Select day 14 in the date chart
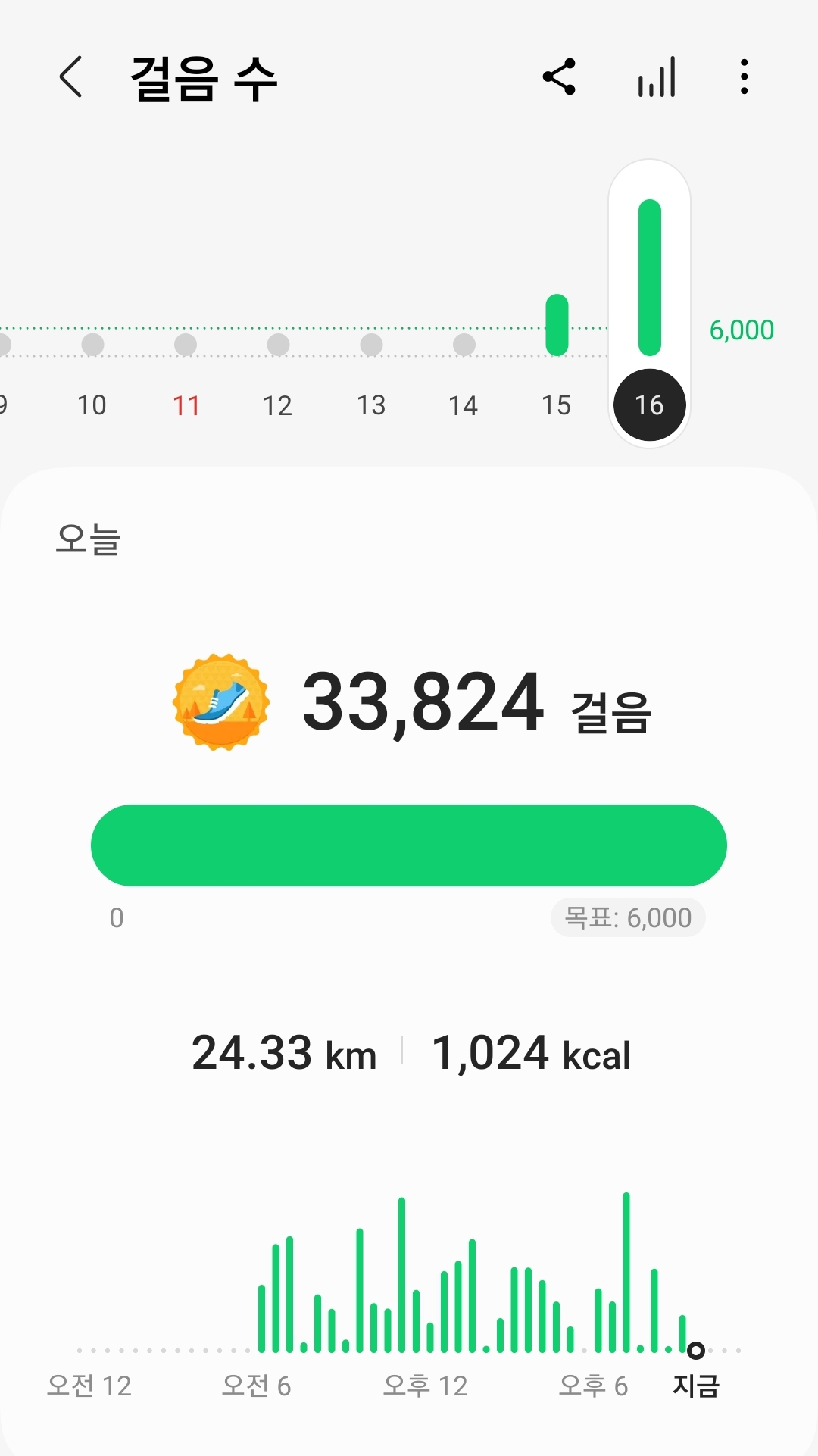 click(x=464, y=405)
